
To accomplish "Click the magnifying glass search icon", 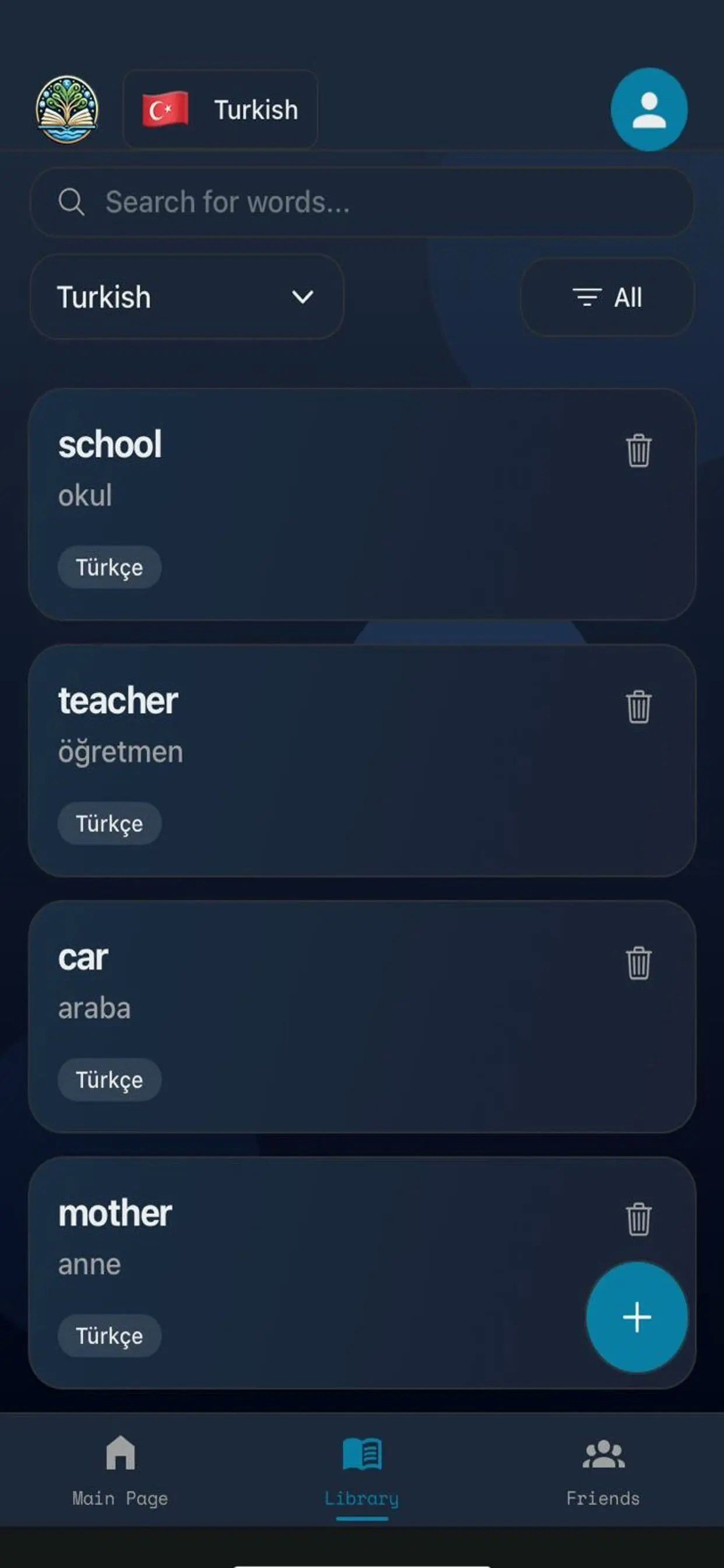I will (72, 201).
